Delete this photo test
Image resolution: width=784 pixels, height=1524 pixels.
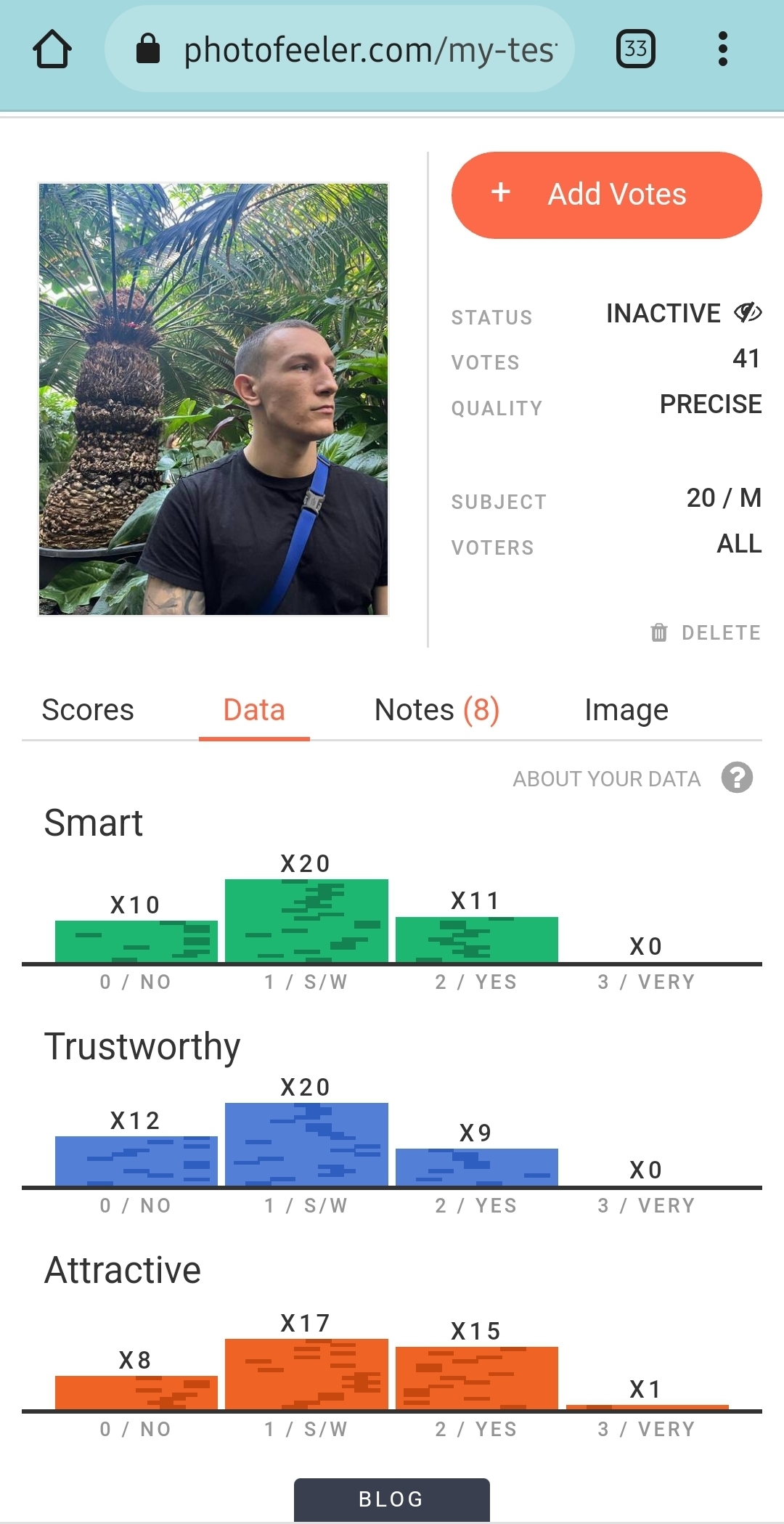(706, 632)
